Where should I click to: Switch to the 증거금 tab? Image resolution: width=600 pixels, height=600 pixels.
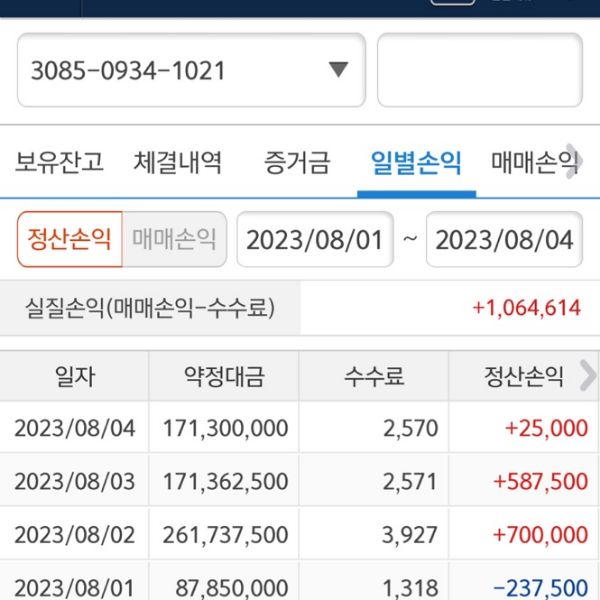(296, 162)
